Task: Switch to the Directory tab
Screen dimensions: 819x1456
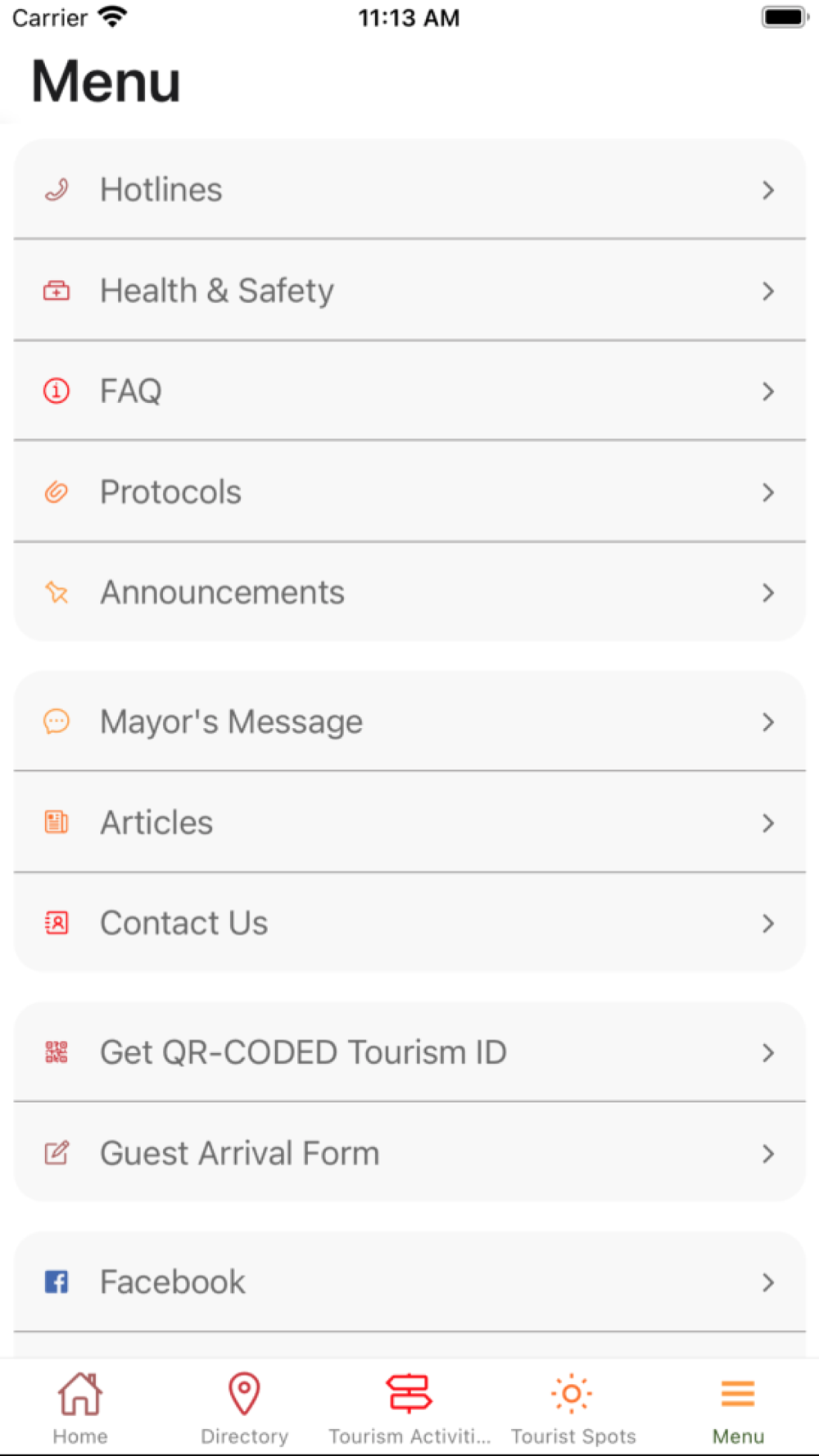Action: coord(244,1409)
